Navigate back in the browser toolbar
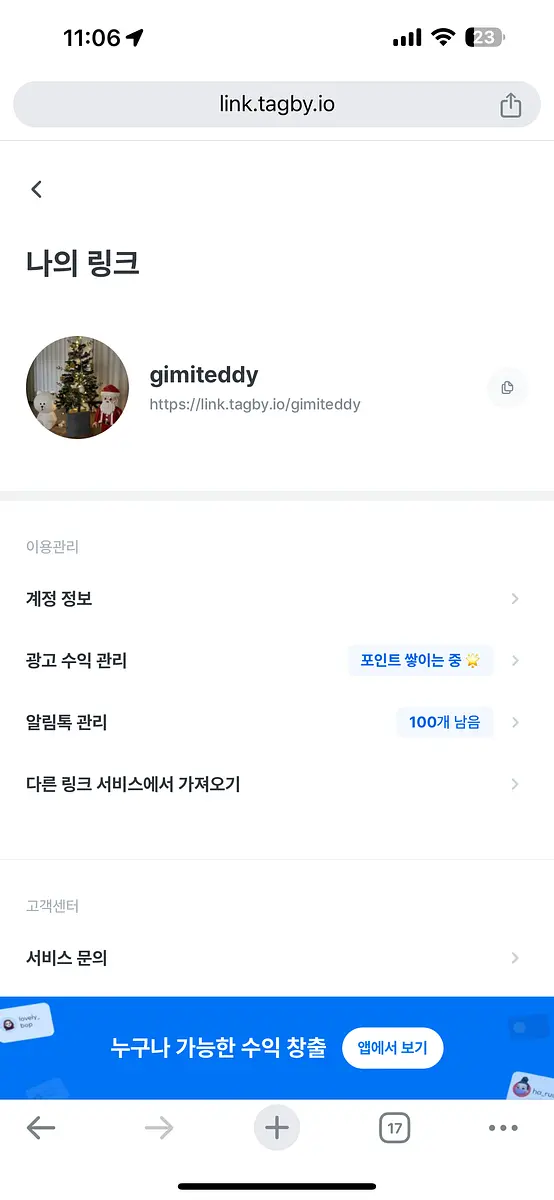This screenshot has height=1200, width=554. pos(41,1129)
